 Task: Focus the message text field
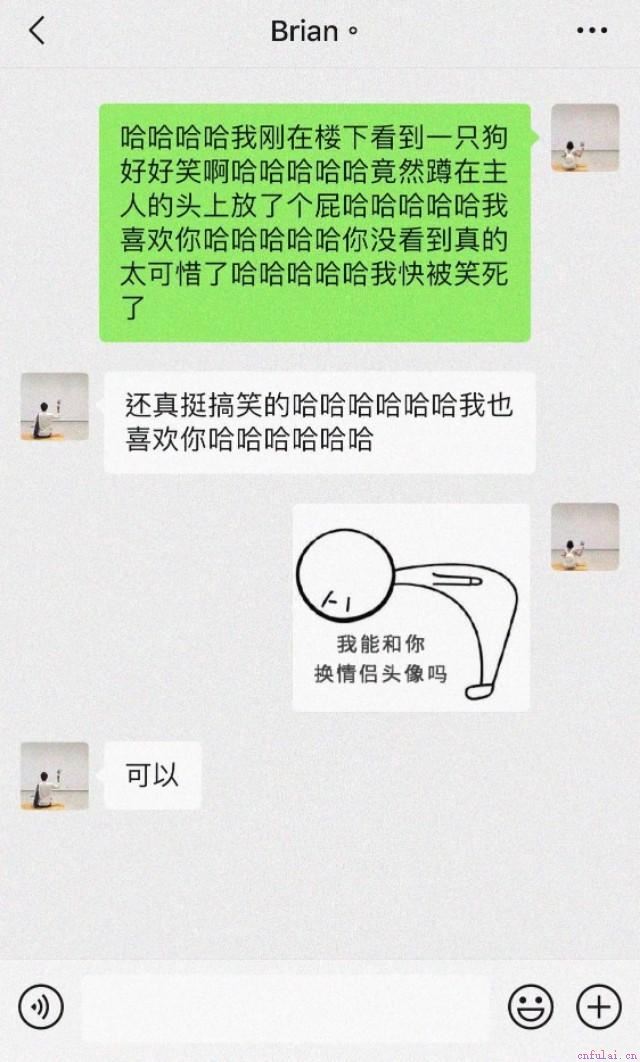288,1006
